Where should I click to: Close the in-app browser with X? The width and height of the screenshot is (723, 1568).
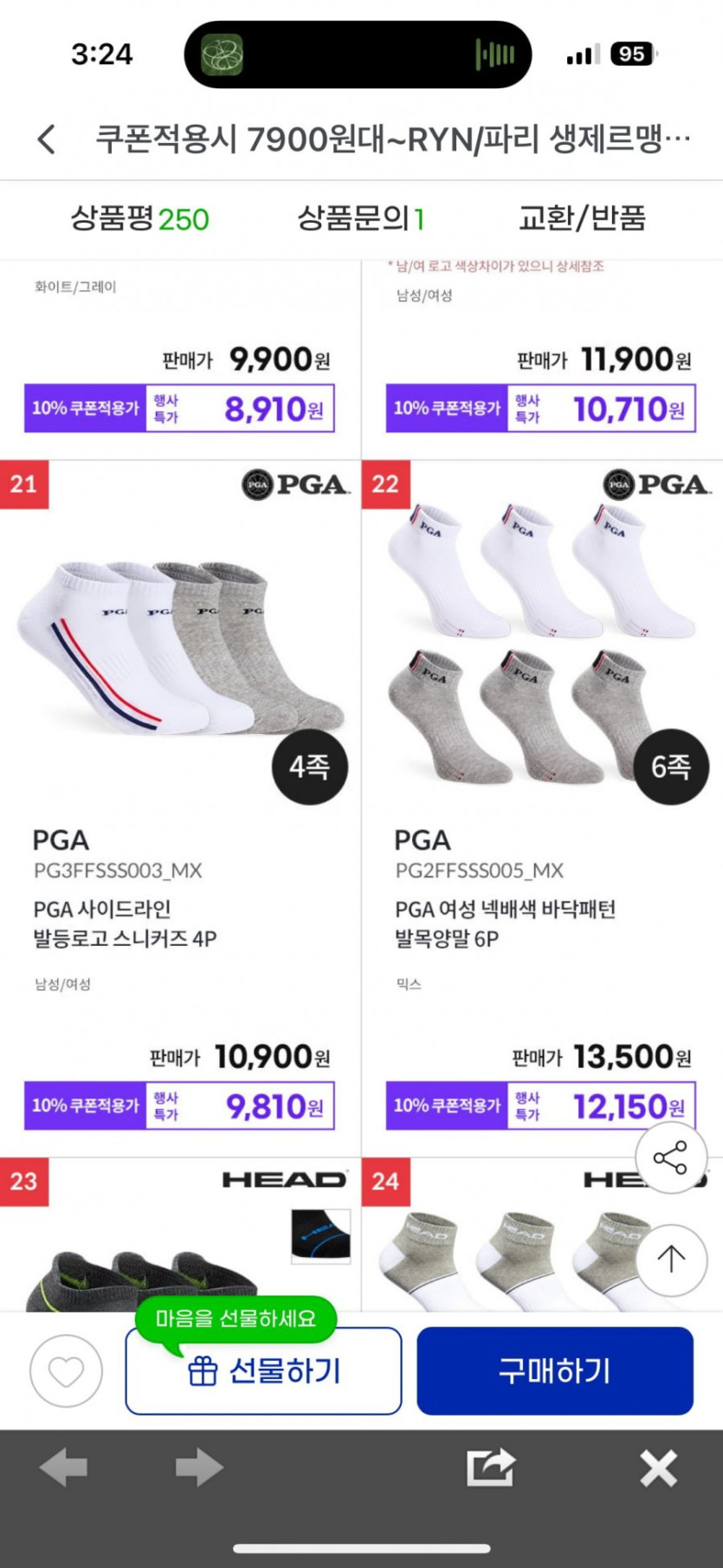click(x=658, y=1468)
